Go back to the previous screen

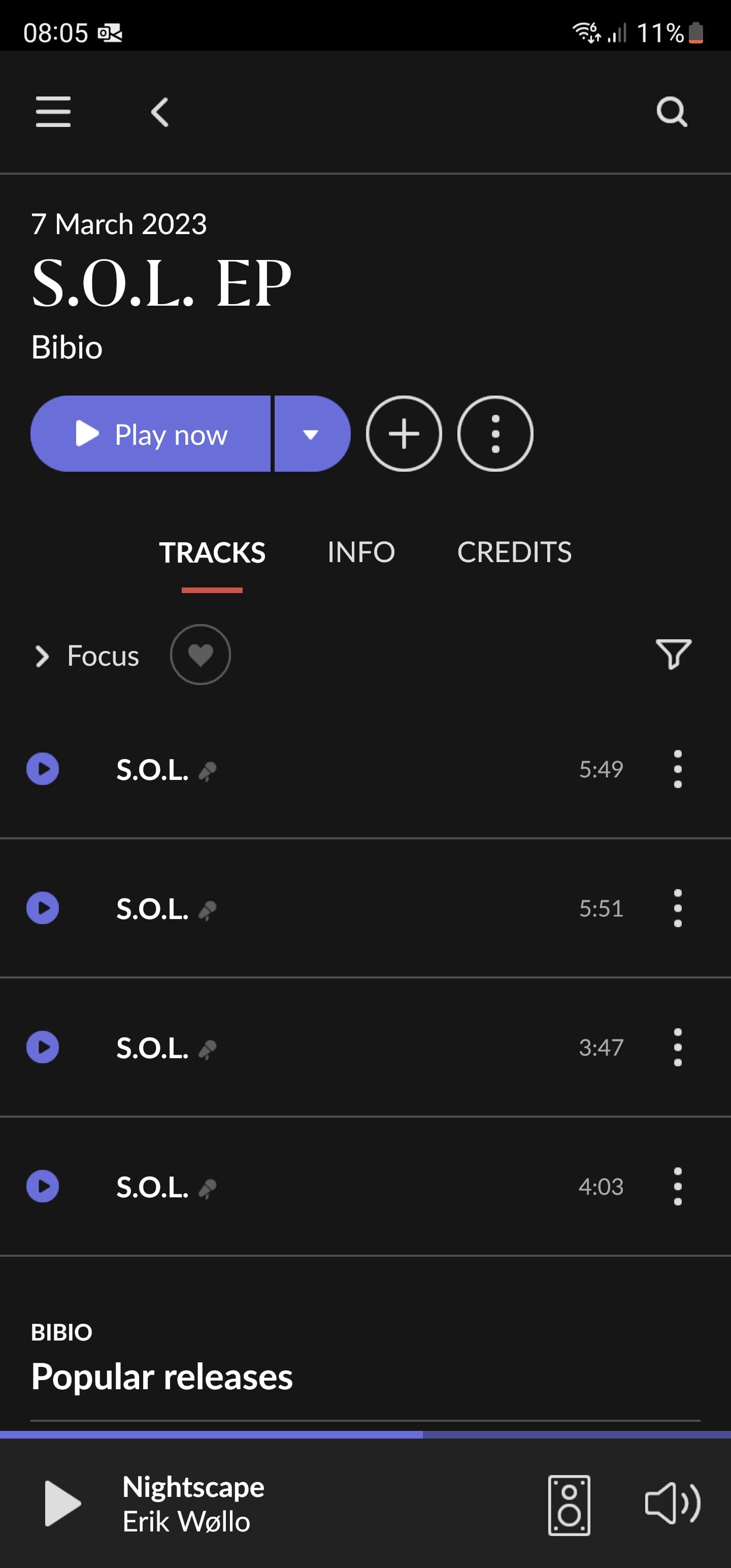[x=159, y=113]
